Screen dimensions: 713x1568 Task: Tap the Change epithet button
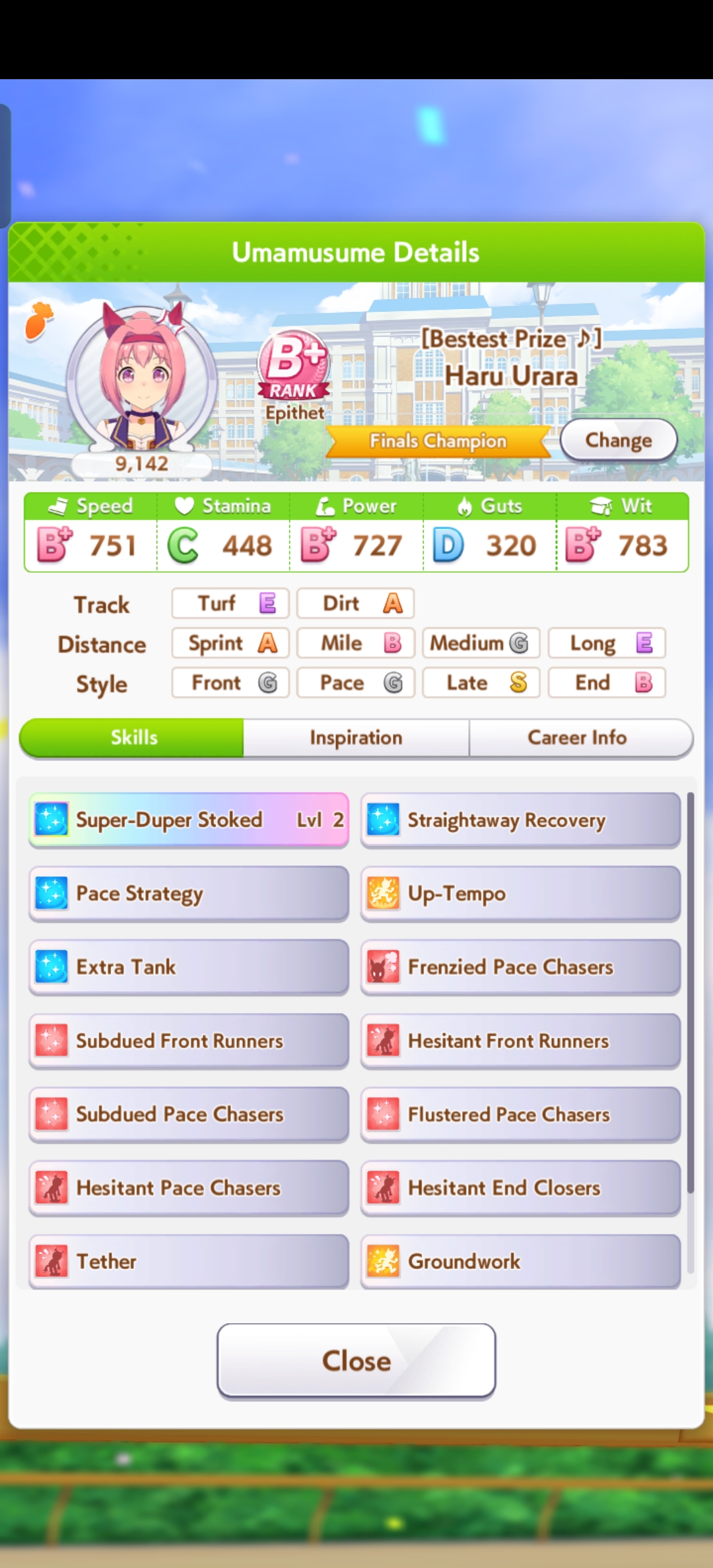coord(619,440)
